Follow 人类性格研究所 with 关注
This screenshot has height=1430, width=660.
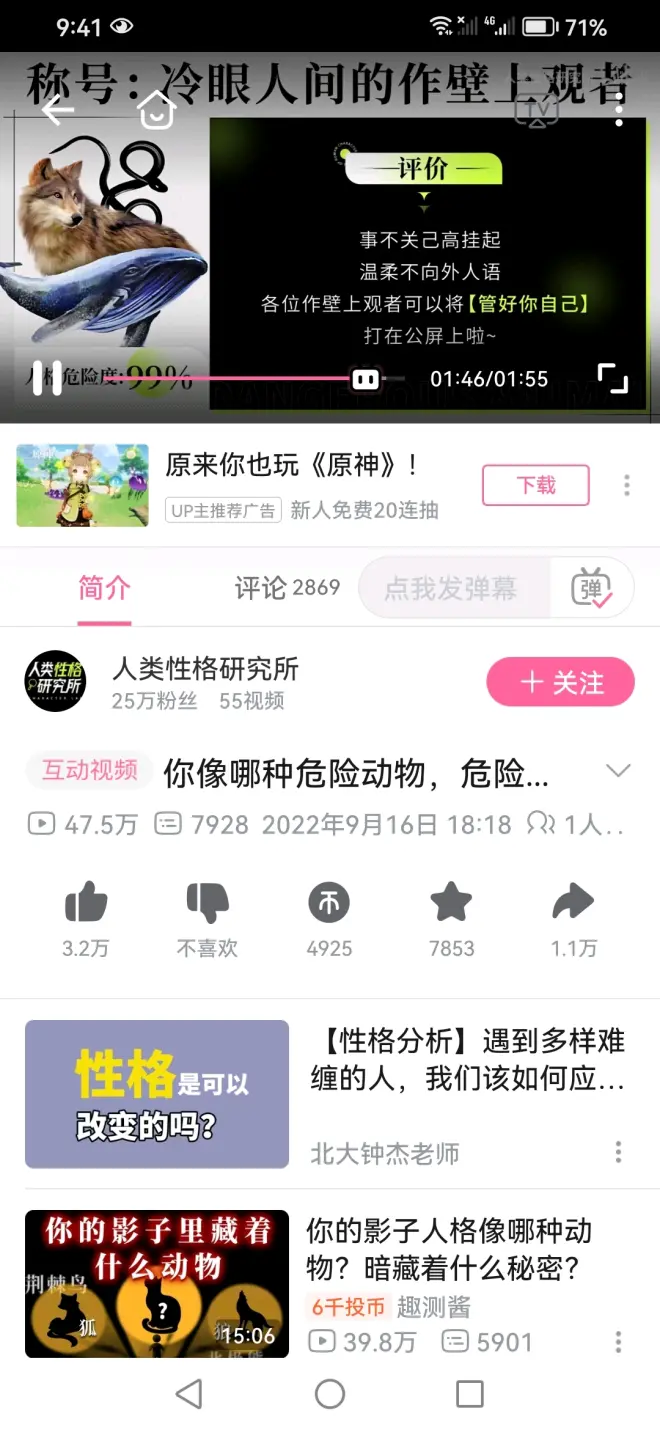tap(560, 683)
